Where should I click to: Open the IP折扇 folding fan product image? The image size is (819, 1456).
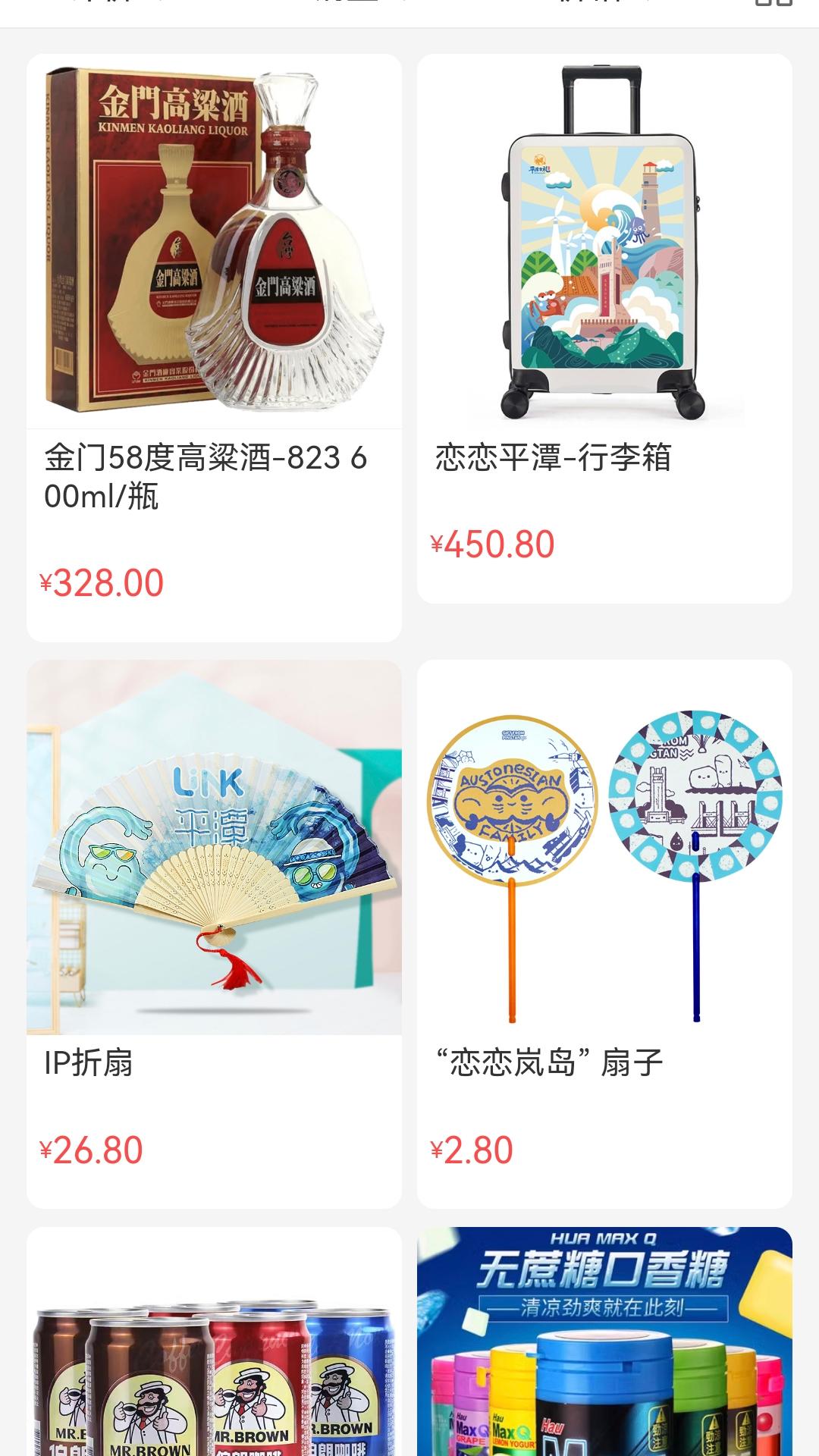pyautogui.click(x=215, y=849)
